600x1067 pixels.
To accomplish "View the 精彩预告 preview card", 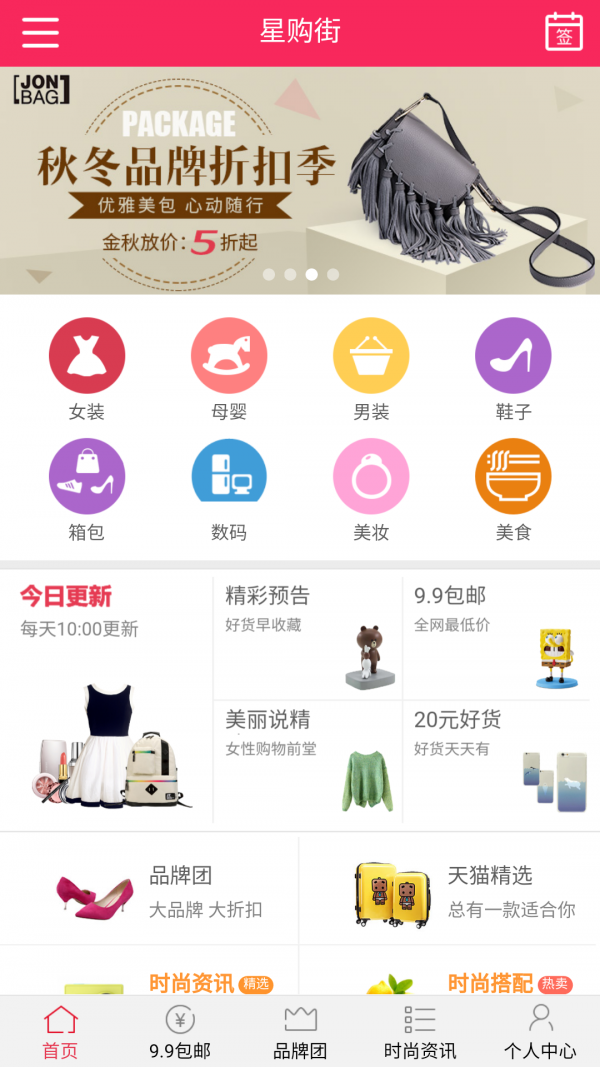I will pyautogui.click(x=307, y=637).
